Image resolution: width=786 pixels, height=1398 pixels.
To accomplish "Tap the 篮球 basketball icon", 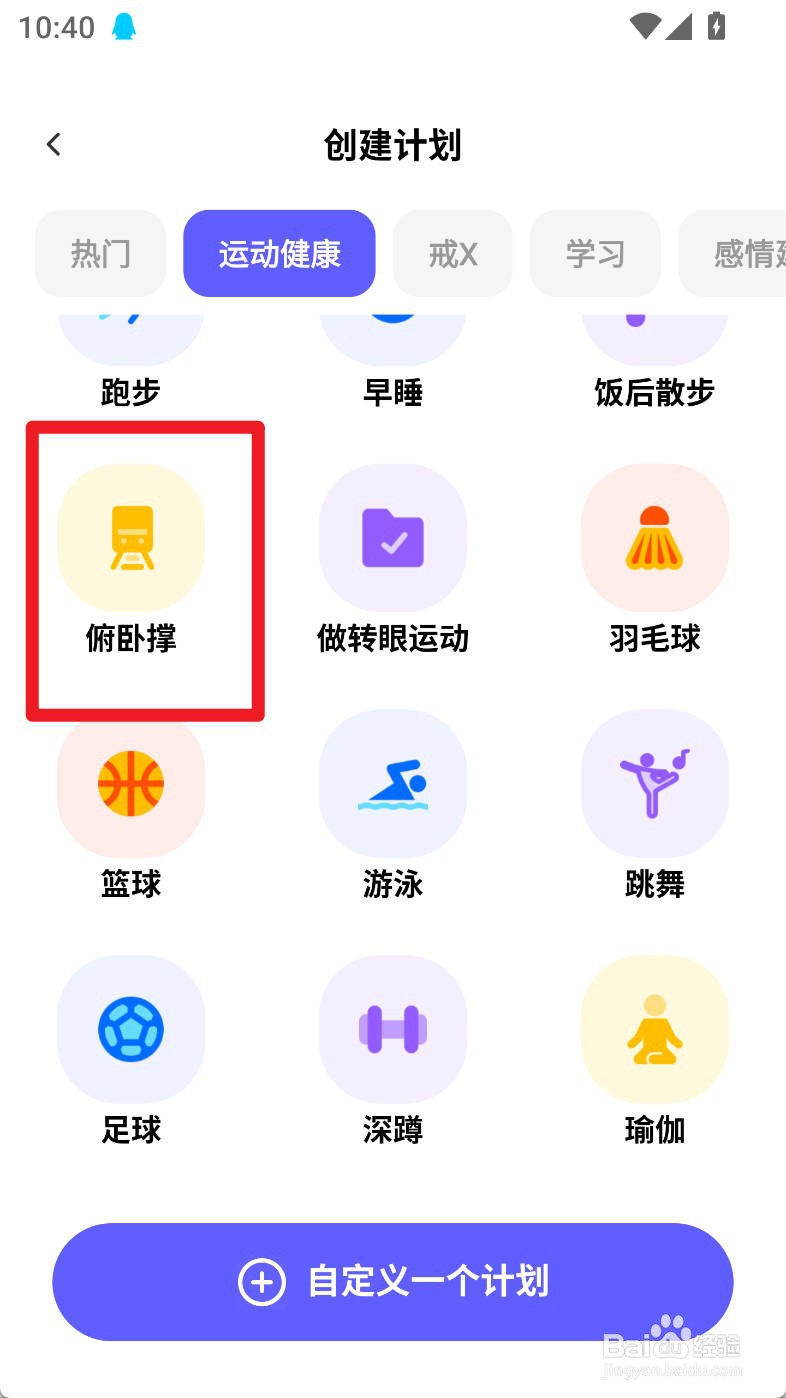I will click(130, 783).
